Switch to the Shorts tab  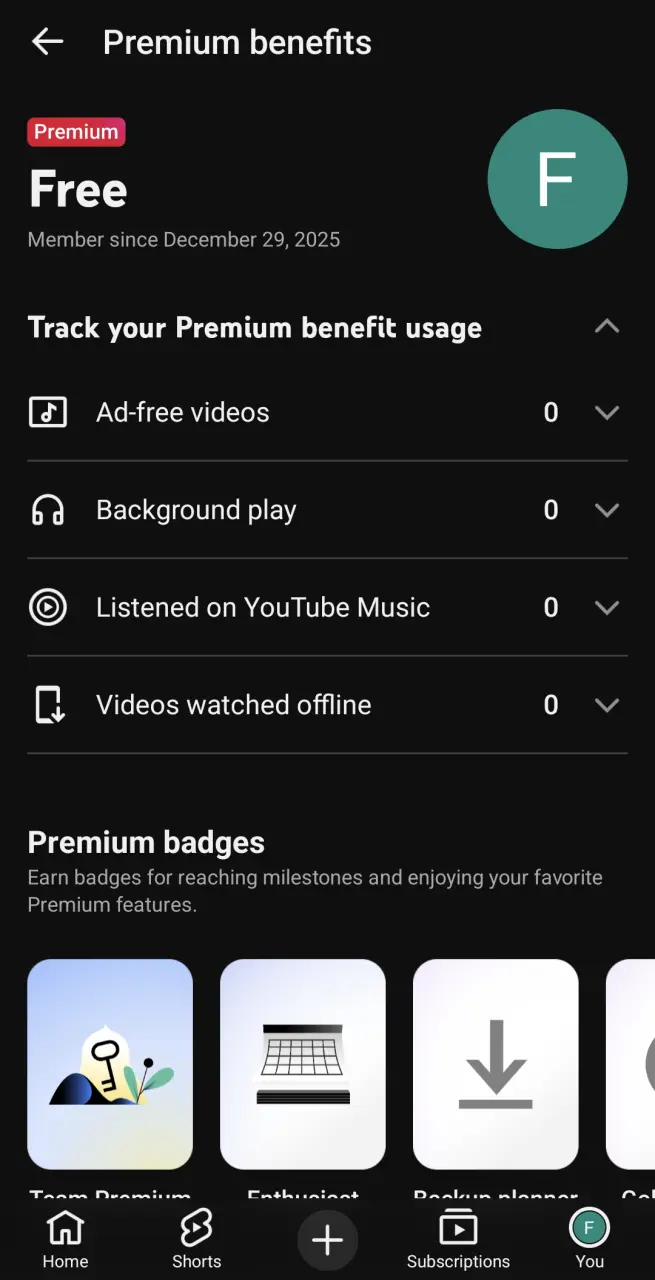point(196,1240)
